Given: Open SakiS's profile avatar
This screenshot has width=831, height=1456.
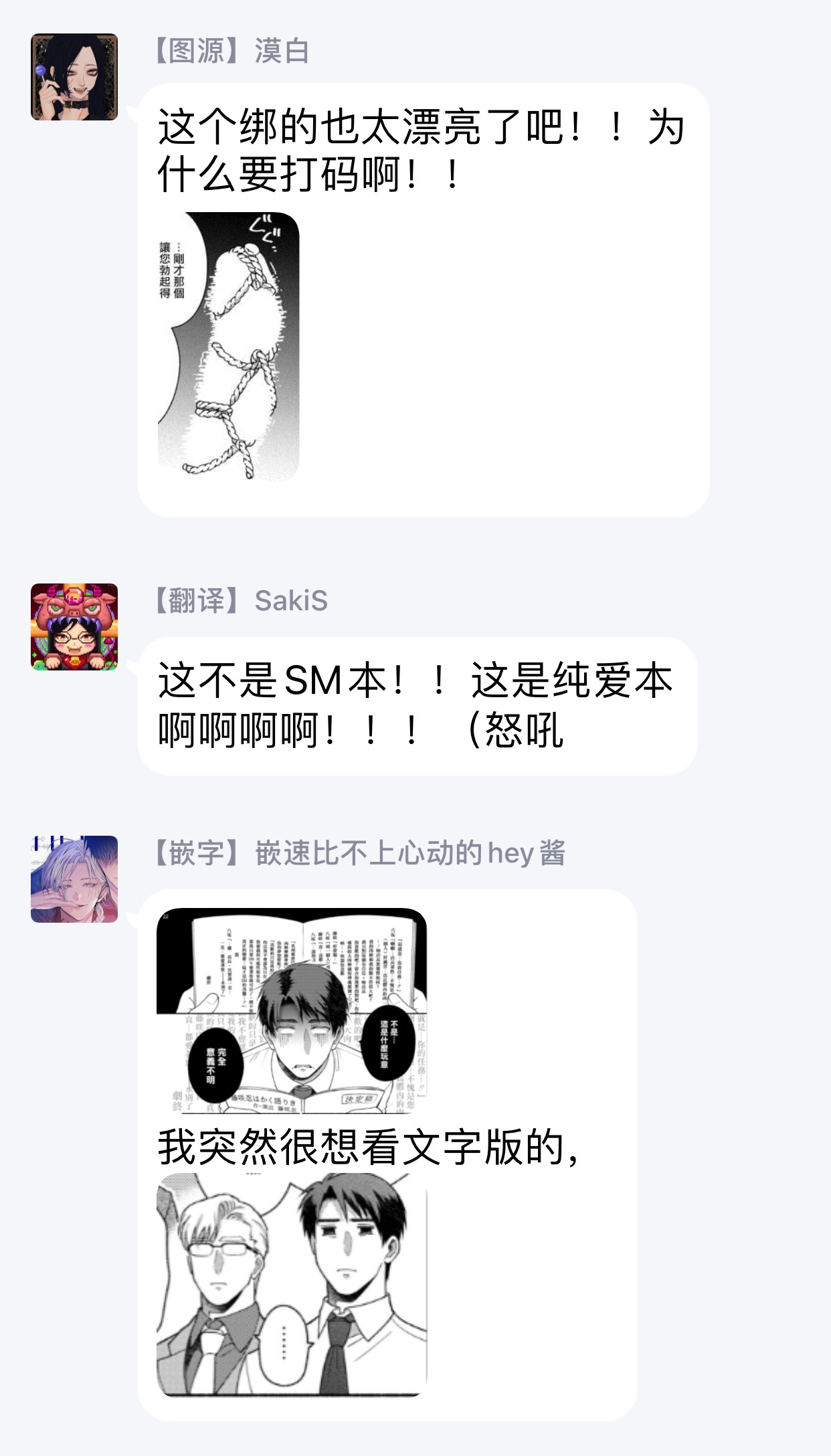Looking at the screenshot, I should tap(74, 627).
